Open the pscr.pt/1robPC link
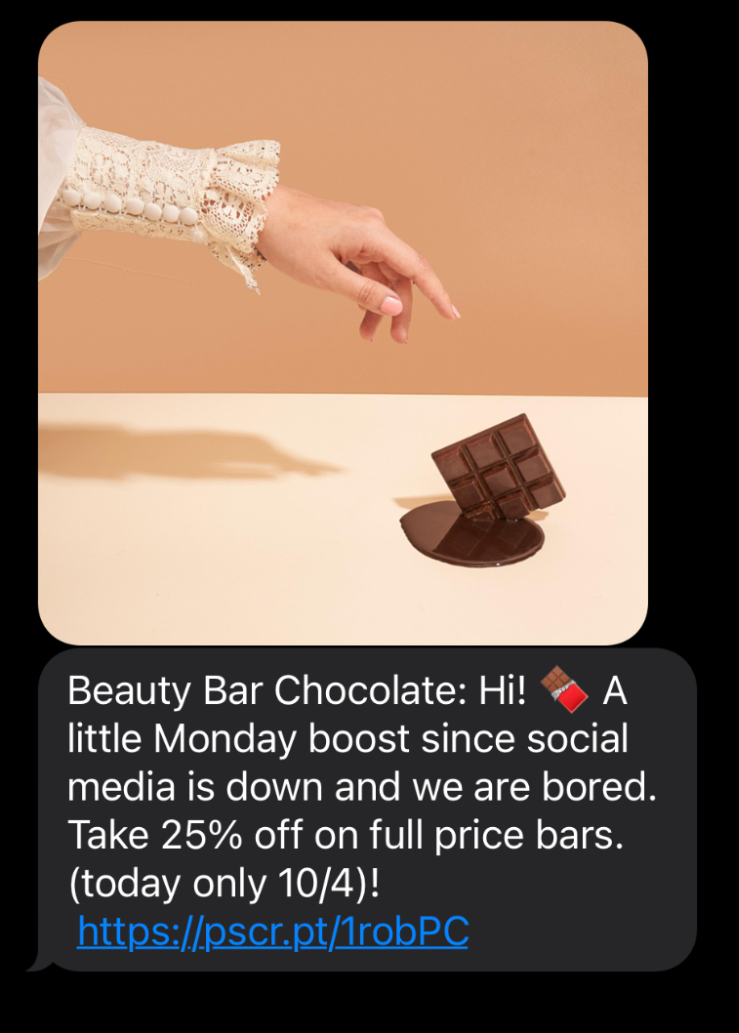 [272, 932]
